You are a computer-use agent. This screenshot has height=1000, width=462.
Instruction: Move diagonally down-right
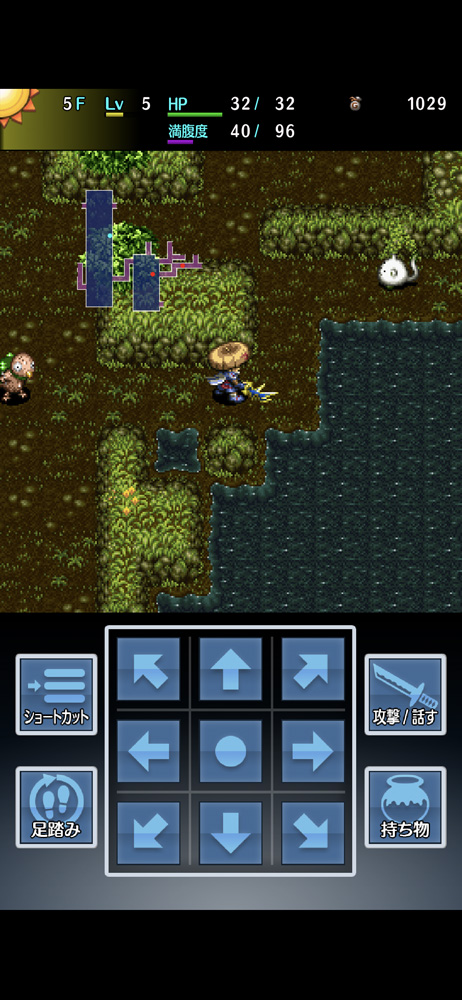(313, 833)
